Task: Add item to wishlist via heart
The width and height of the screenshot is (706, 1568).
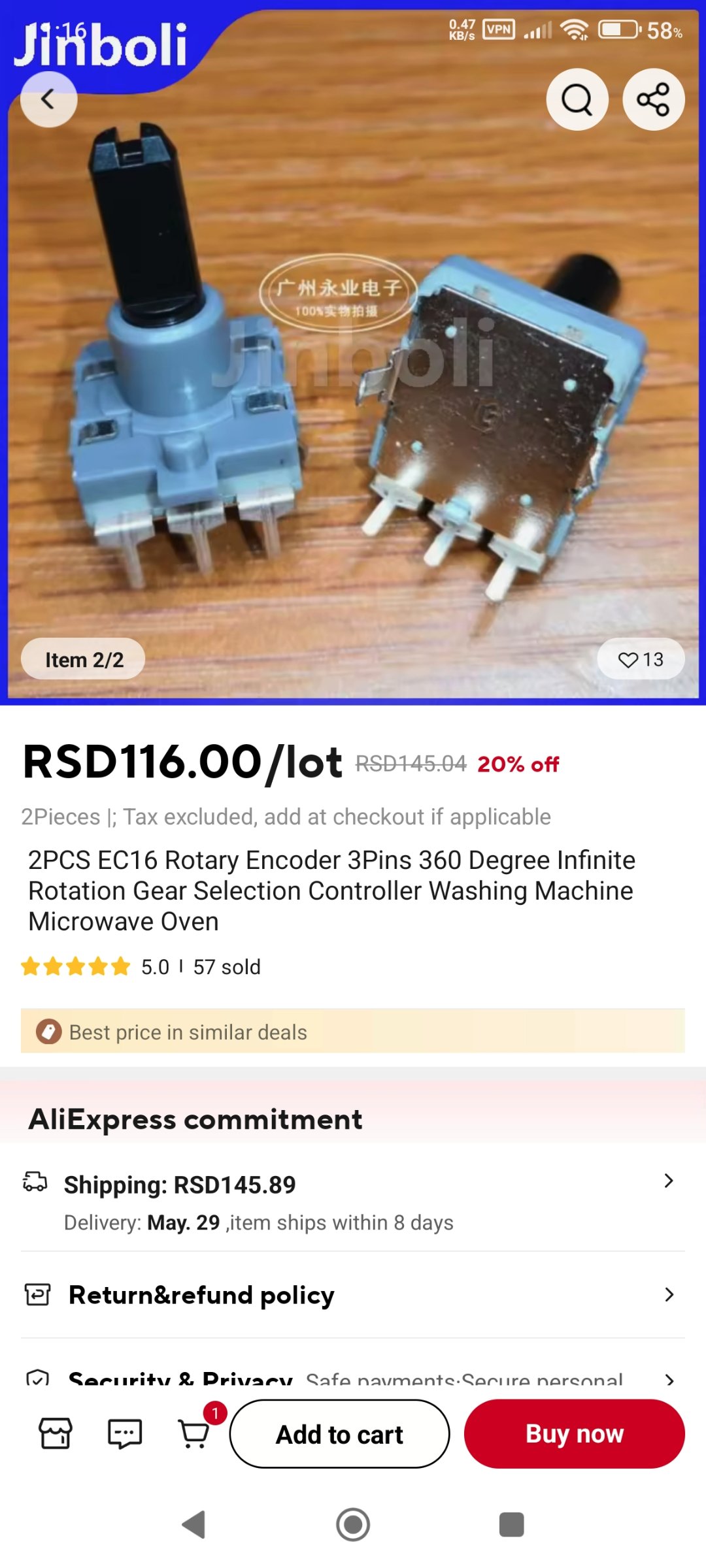Action: (x=640, y=659)
